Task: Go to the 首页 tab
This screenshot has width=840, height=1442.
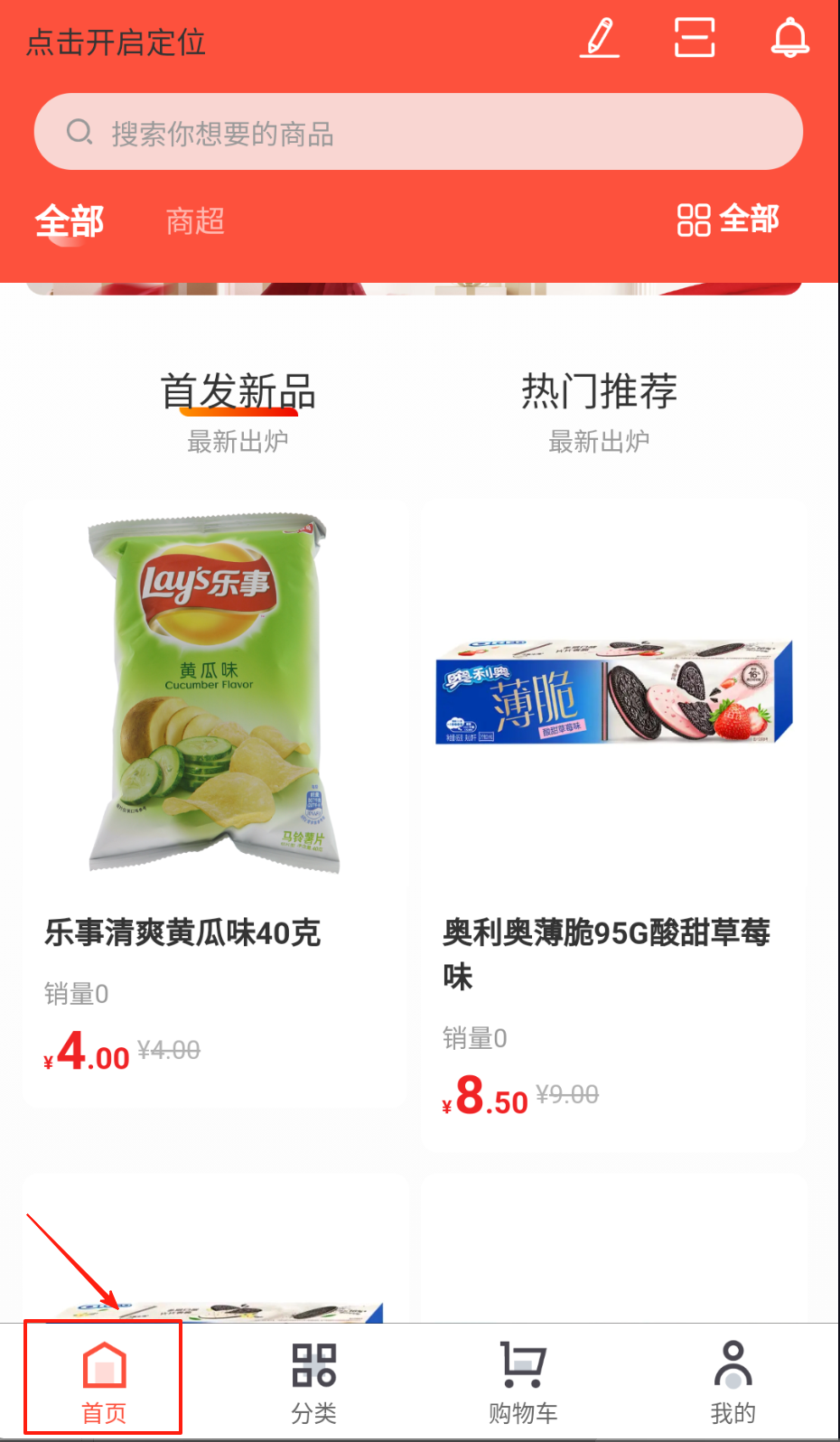Action: [x=104, y=1382]
